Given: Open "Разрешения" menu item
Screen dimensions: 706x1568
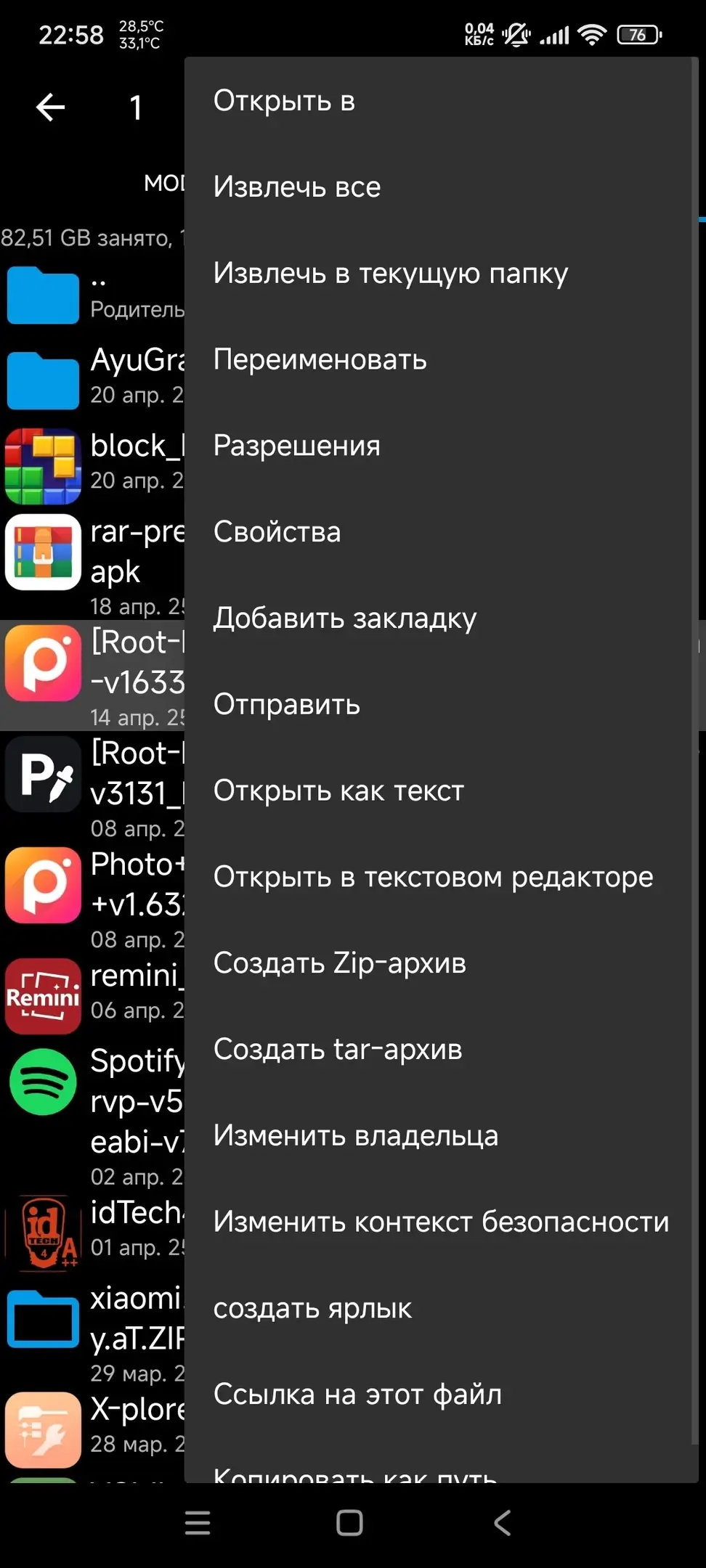Looking at the screenshot, I should pos(296,446).
